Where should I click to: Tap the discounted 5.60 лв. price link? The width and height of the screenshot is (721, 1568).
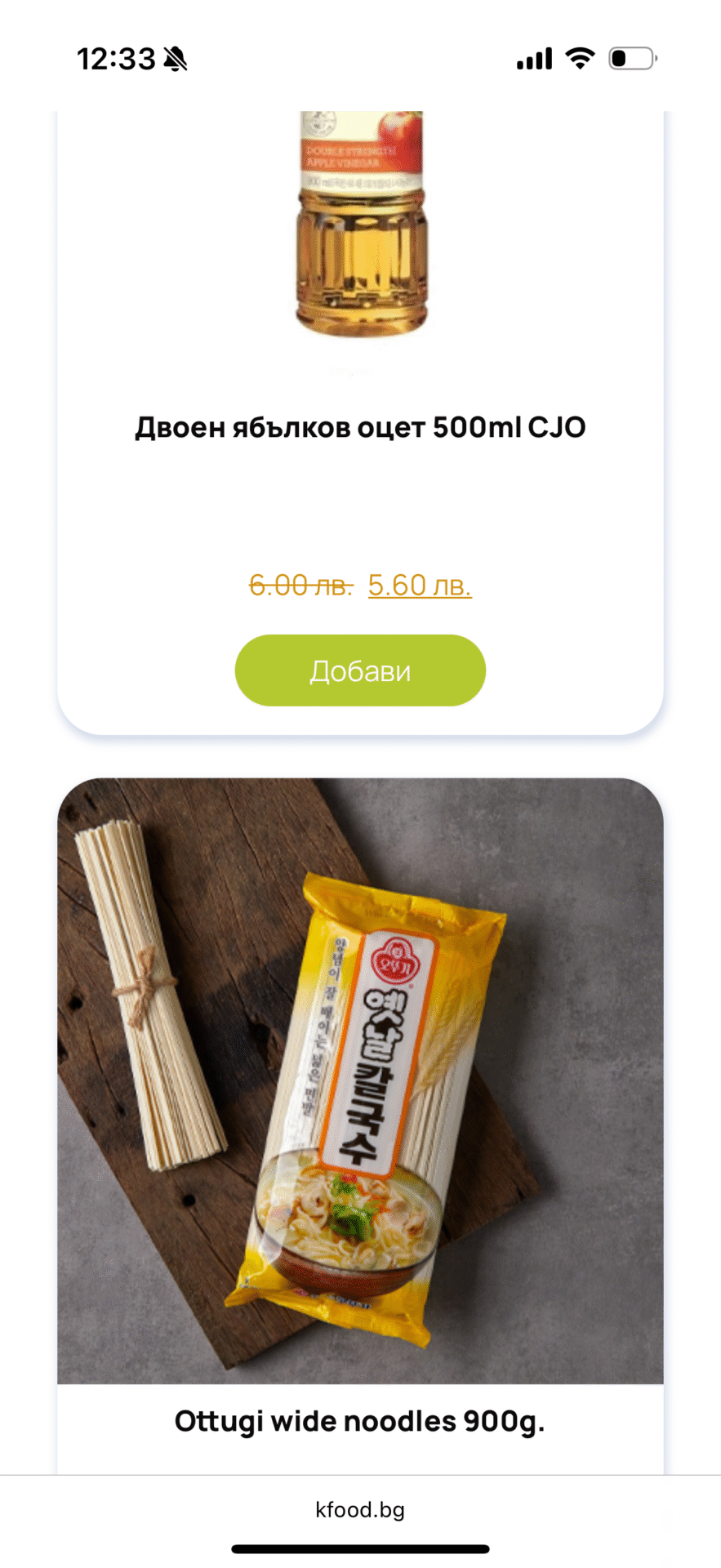click(420, 585)
